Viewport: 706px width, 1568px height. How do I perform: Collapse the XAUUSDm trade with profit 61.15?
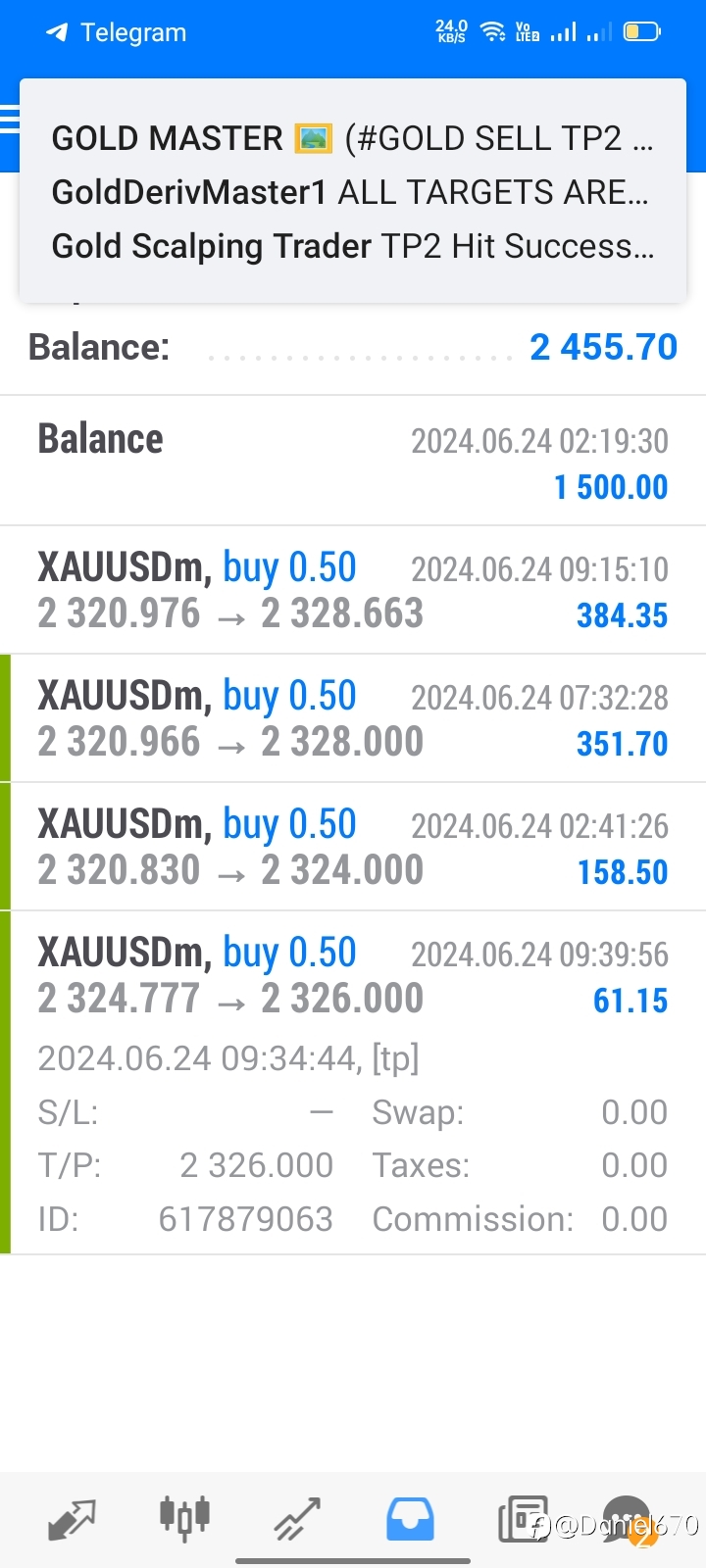pos(353,1083)
